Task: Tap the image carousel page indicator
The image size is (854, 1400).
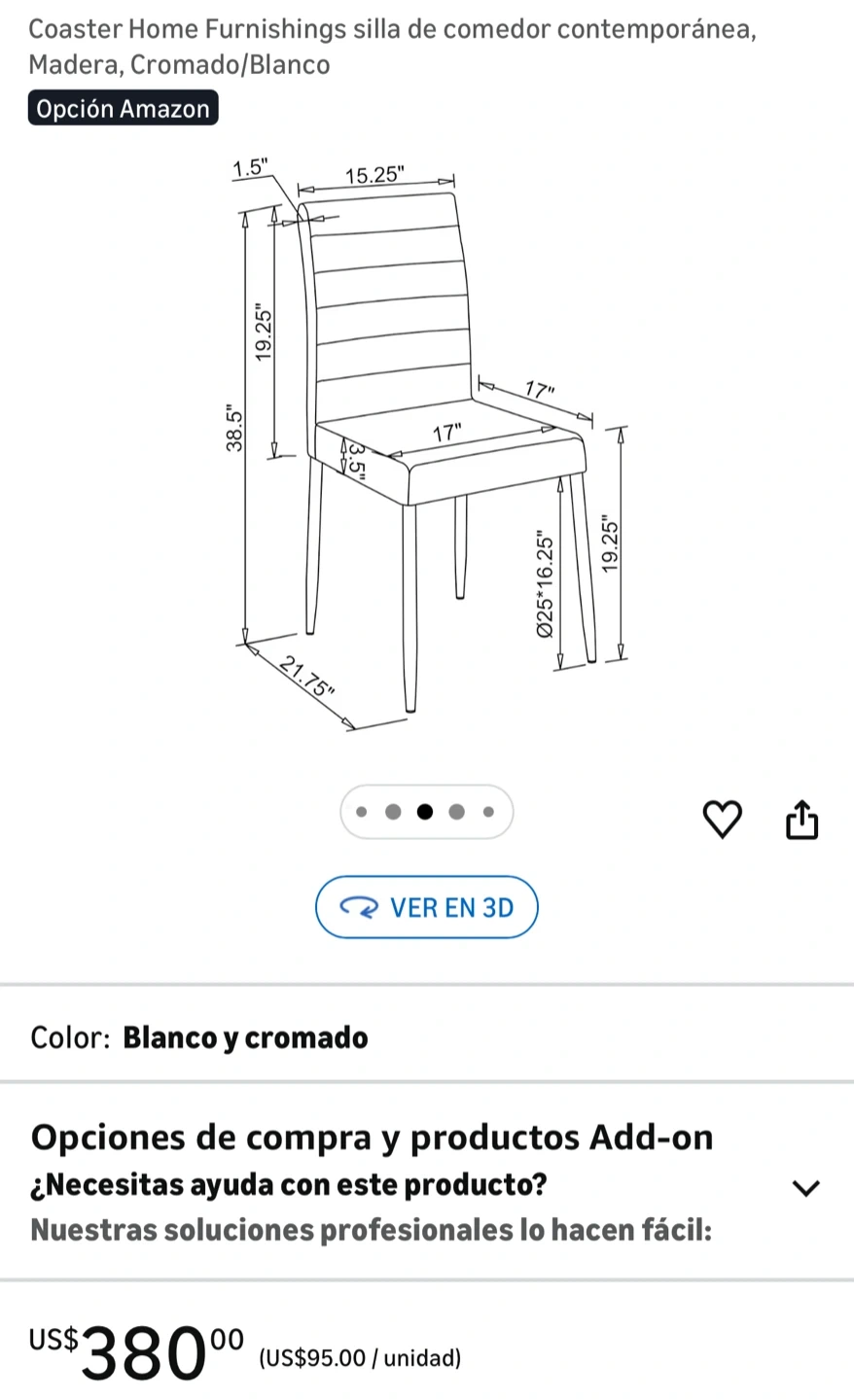Action: click(426, 812)
